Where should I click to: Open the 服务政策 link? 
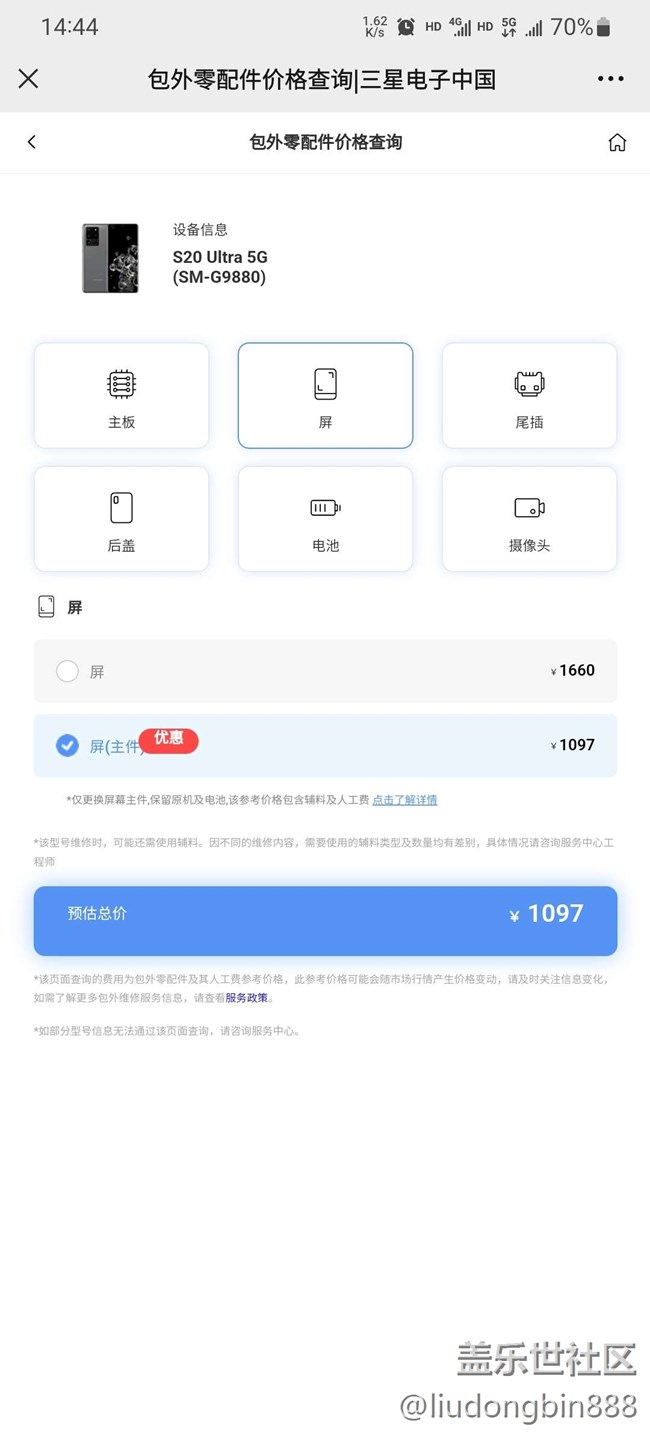tap(246, 997)
